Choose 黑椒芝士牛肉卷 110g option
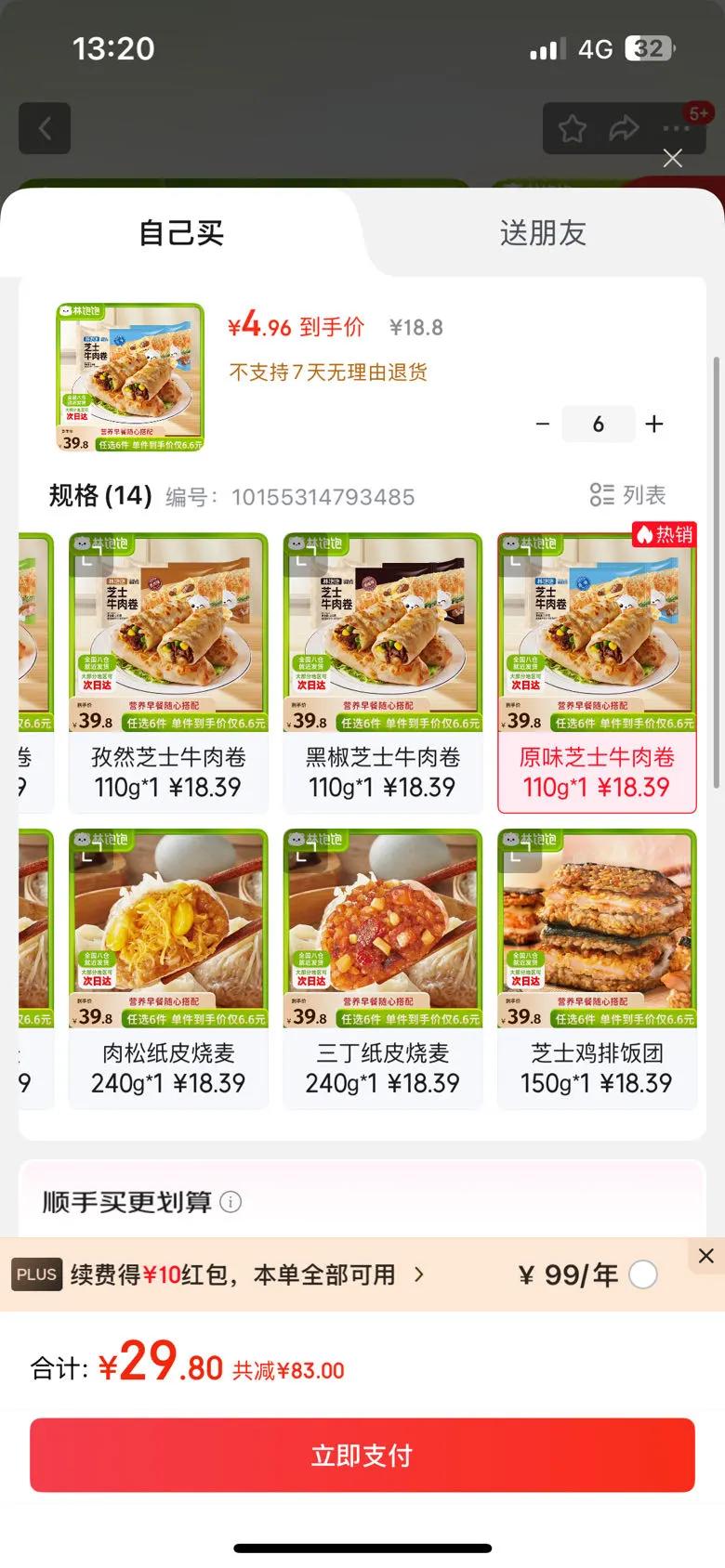This screenshot has height=1568, width=725. click(x=383, y=673)
